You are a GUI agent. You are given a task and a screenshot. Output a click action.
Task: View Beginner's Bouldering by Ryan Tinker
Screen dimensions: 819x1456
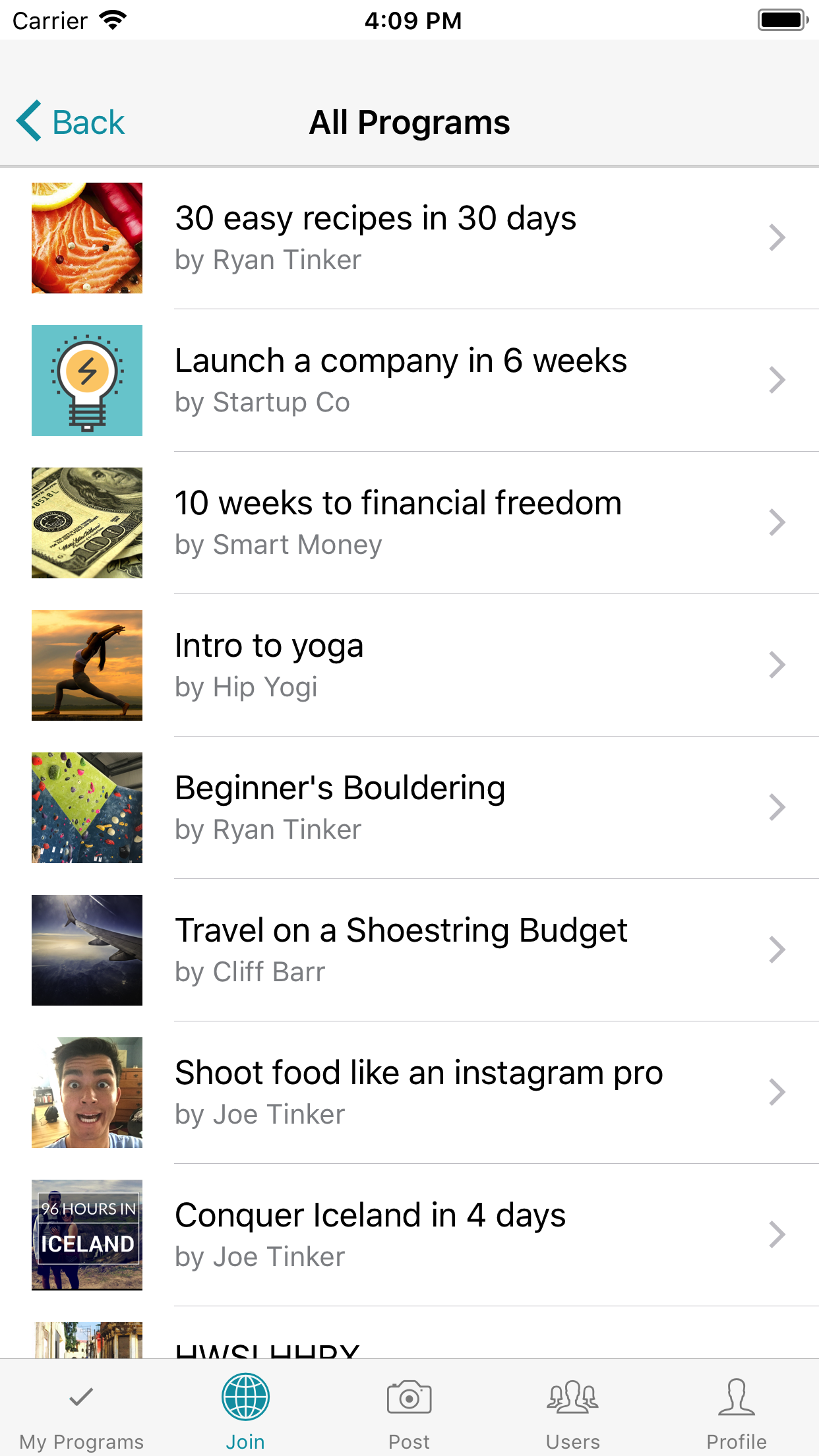[x=409, y=807]
